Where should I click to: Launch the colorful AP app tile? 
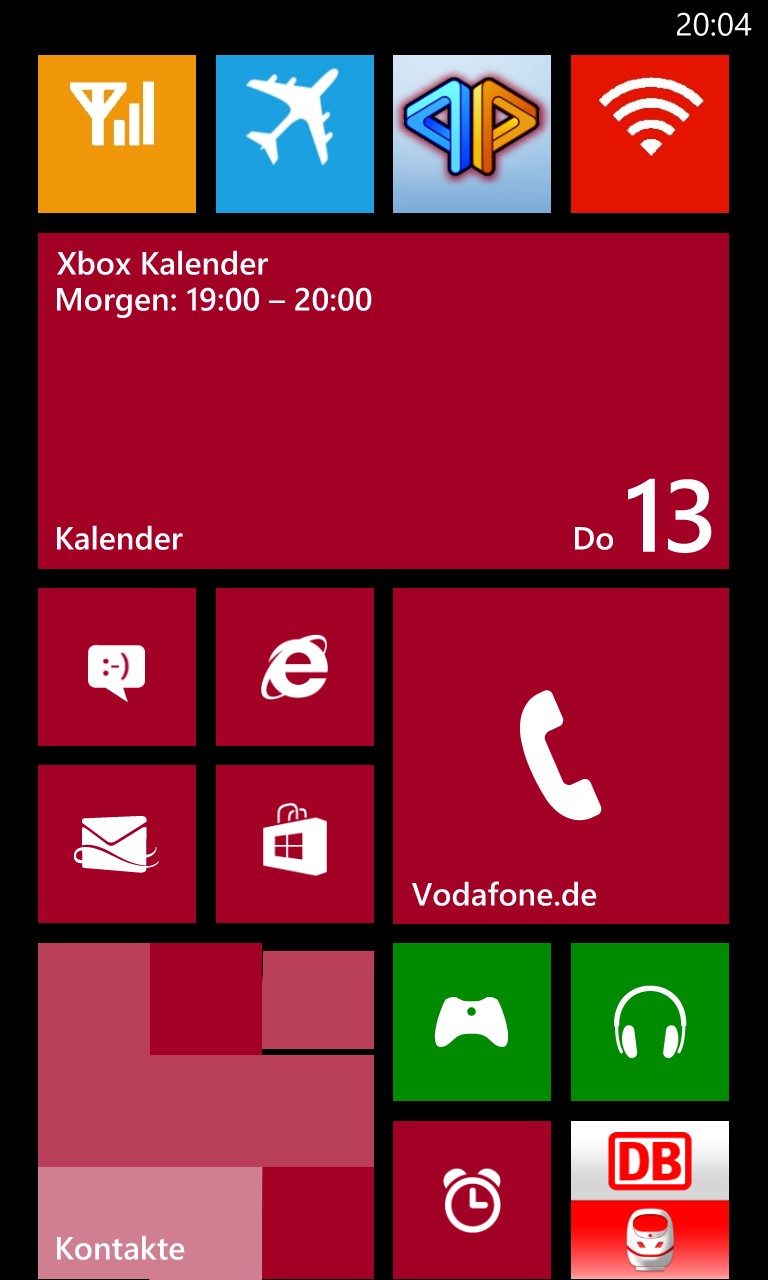[x=472, y=134]
